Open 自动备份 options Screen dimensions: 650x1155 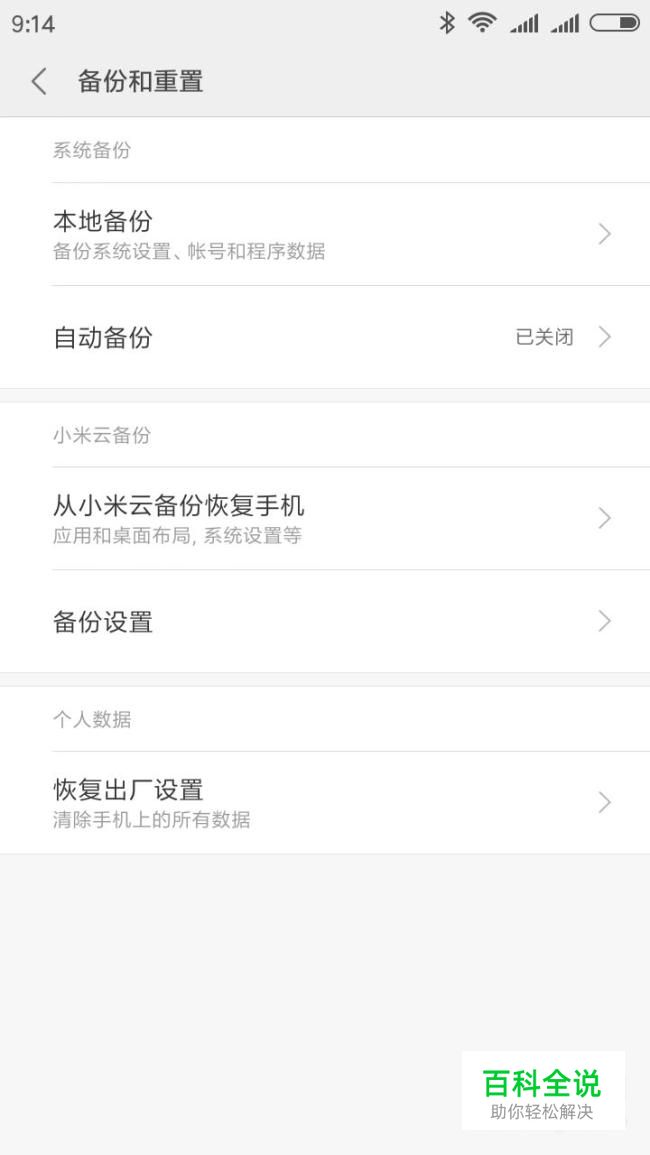click(325, 337)
